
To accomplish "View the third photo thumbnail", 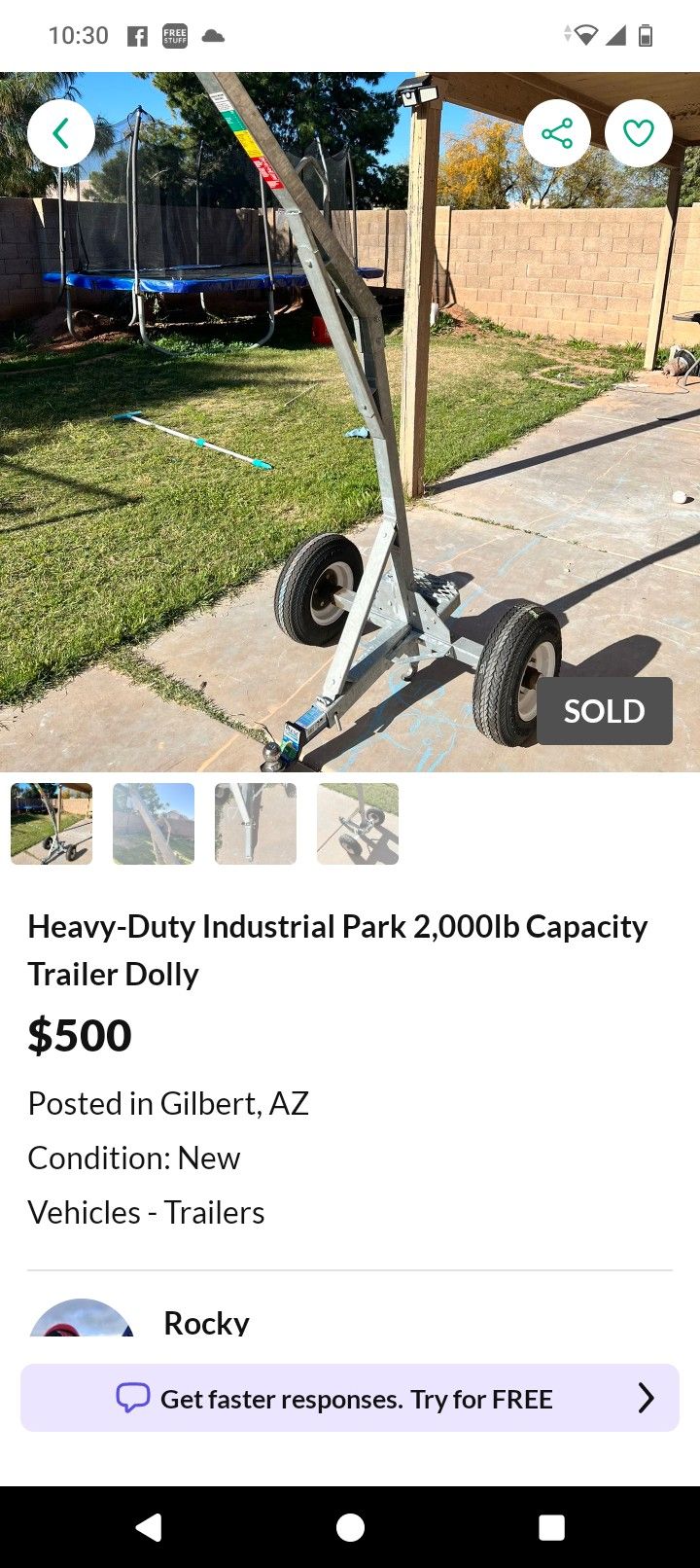I will click(256, 824).
